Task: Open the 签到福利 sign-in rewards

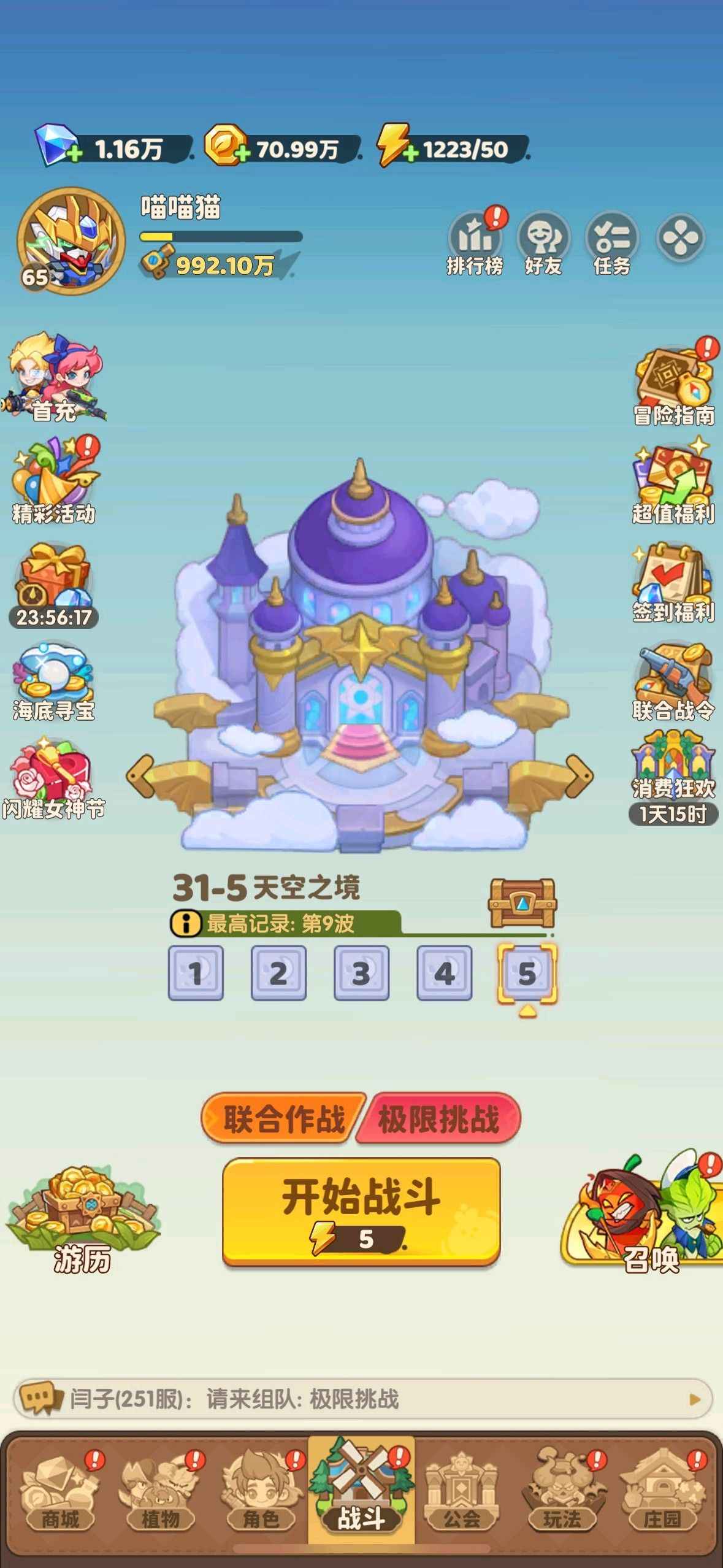Action: tap(673, 583)
